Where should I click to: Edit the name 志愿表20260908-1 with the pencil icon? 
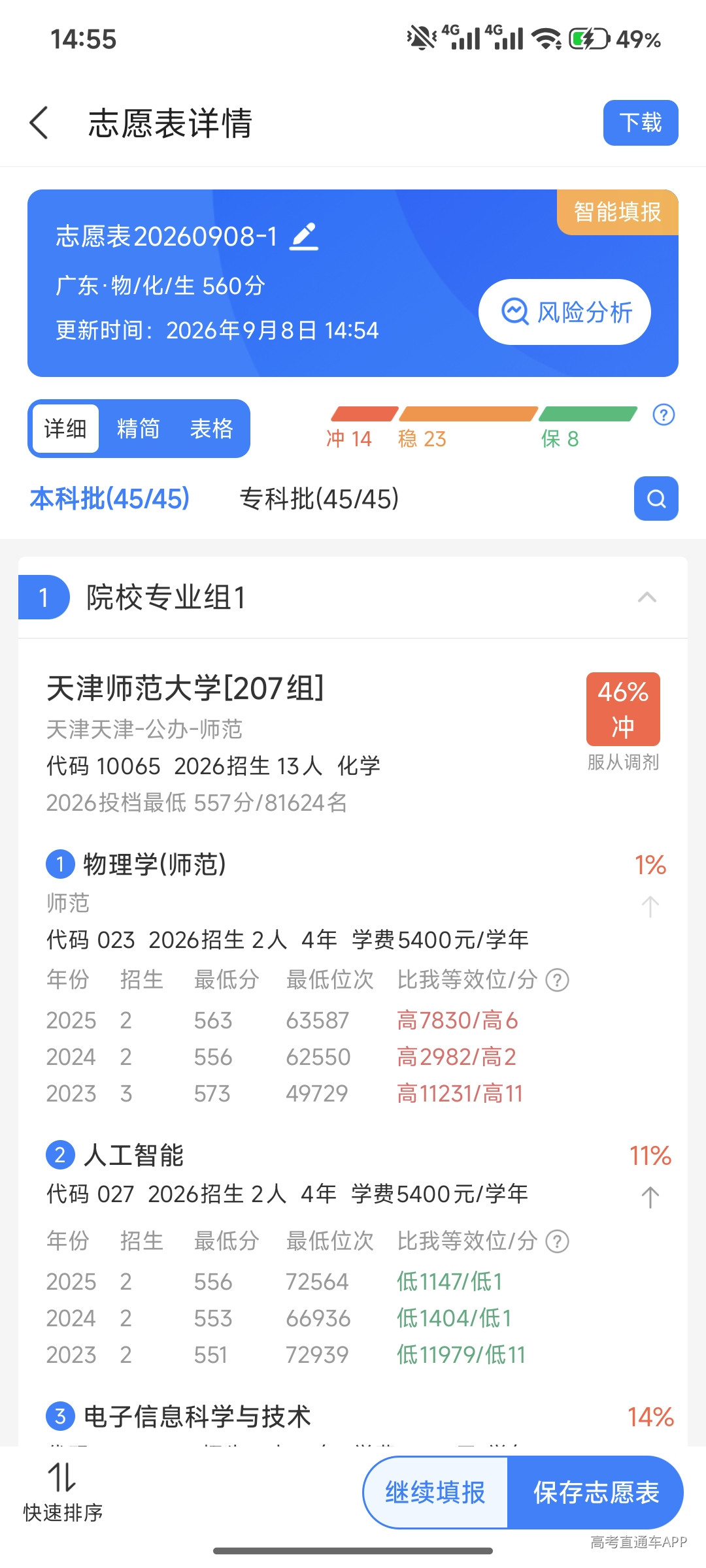304,237
